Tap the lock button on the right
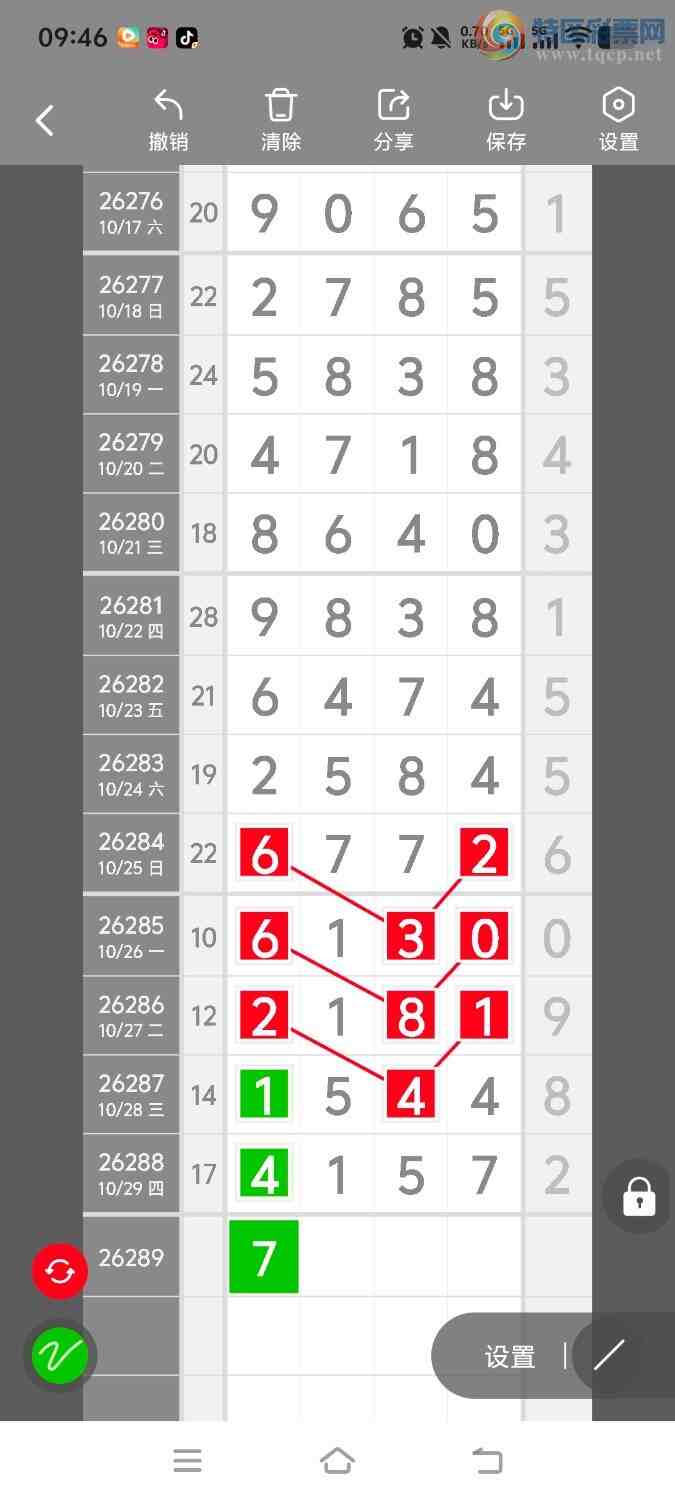 point(639,1196)
